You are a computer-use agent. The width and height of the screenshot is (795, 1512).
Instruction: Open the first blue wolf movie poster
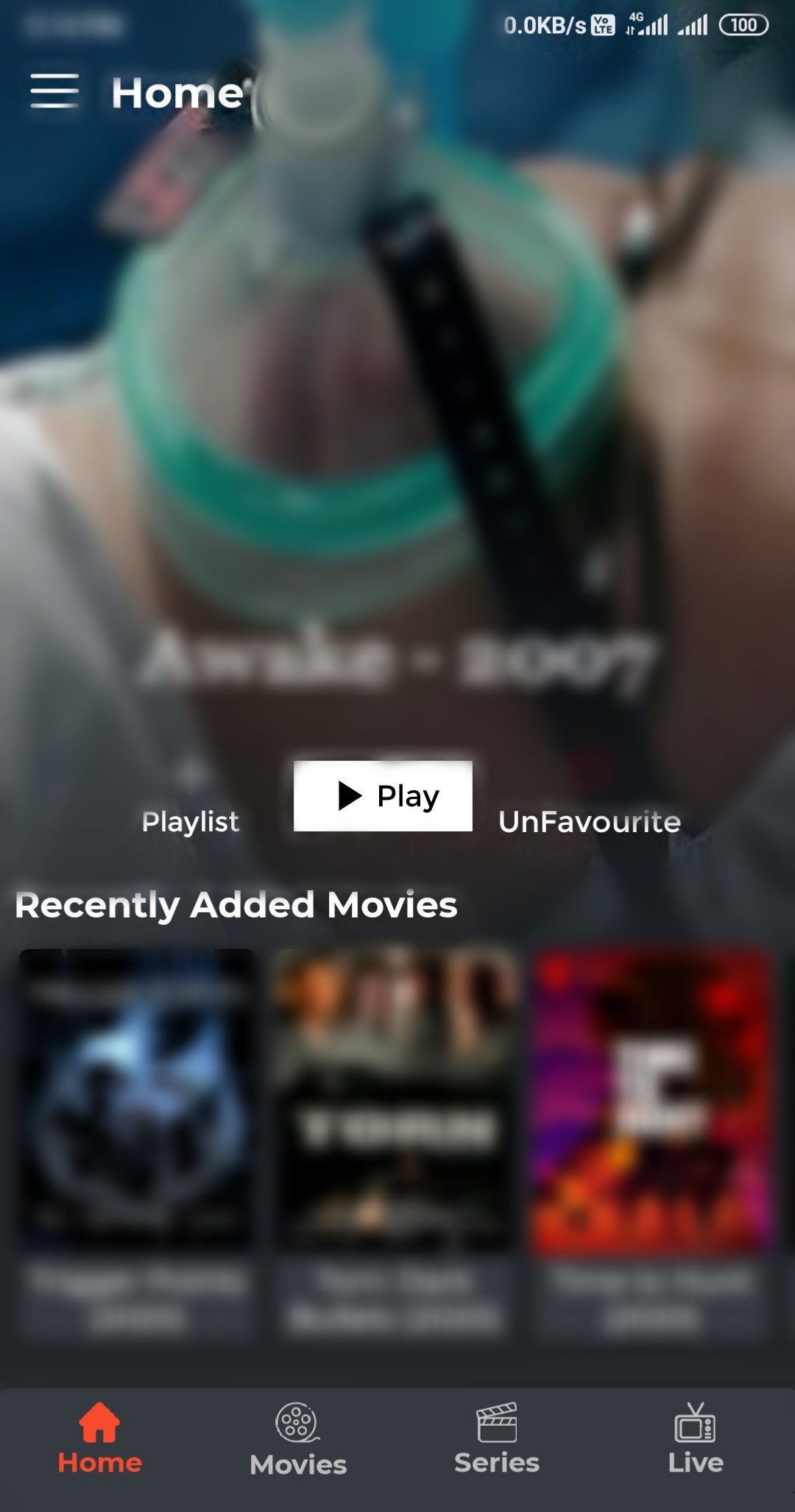click(137, 1100)
